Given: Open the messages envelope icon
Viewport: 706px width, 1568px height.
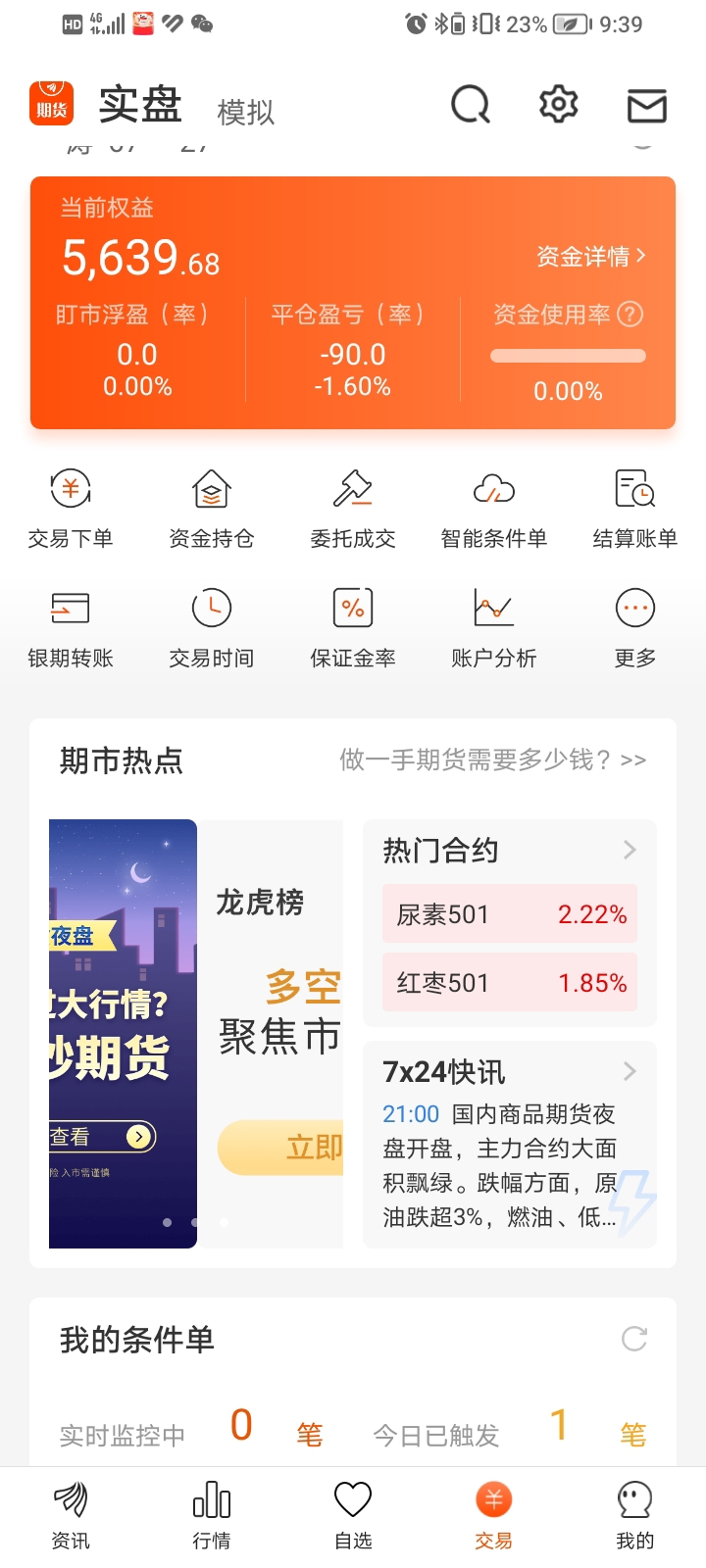Looking at the screenshot, I should point(647,105).
